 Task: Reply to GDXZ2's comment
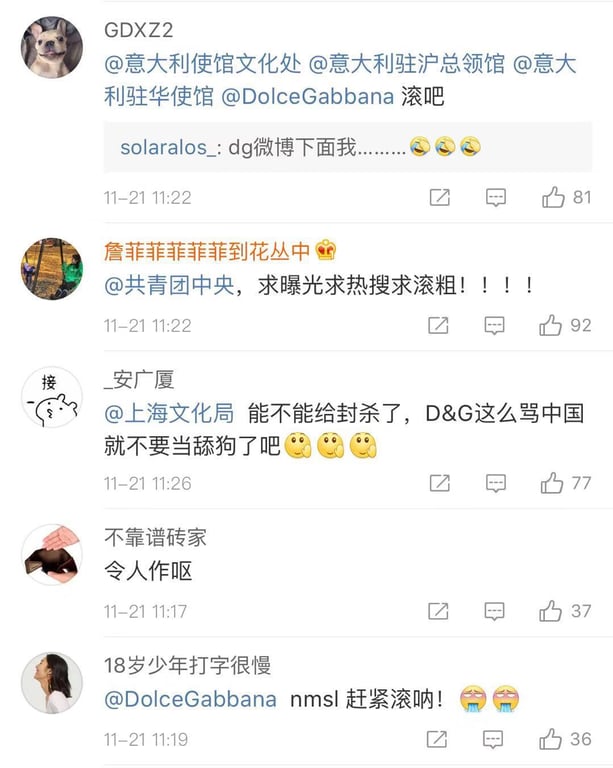(x=496, y=198)
